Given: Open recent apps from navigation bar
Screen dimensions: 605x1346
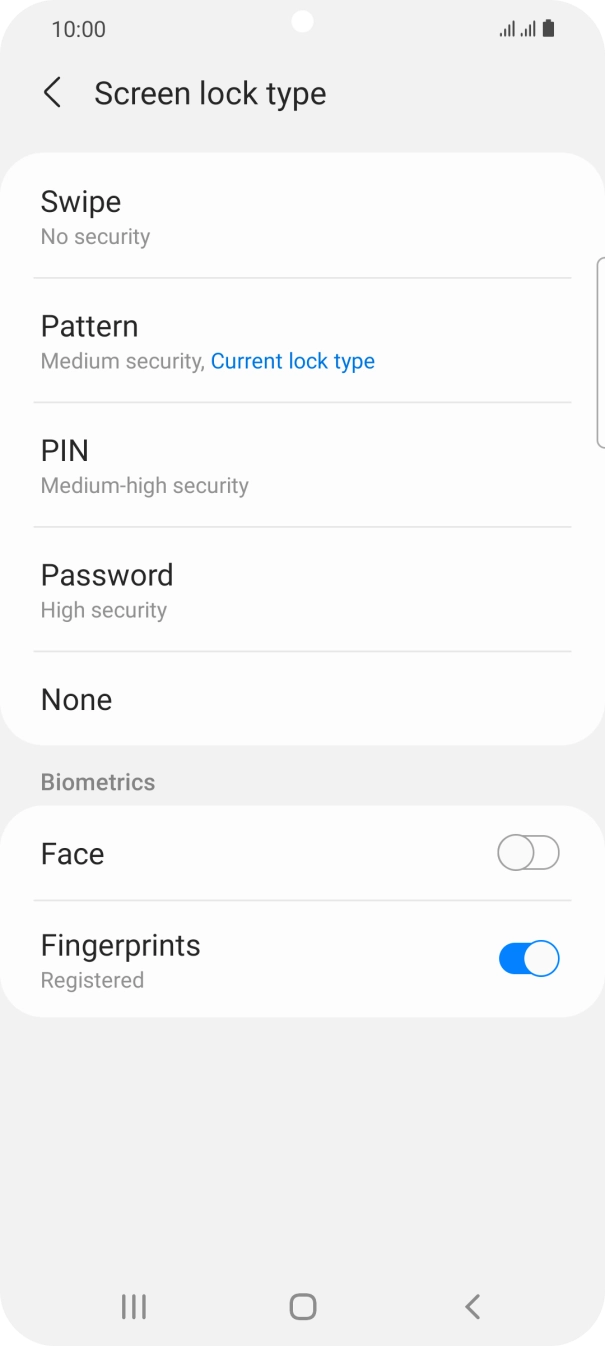Looking at the screenshot, I should 133,1306.
